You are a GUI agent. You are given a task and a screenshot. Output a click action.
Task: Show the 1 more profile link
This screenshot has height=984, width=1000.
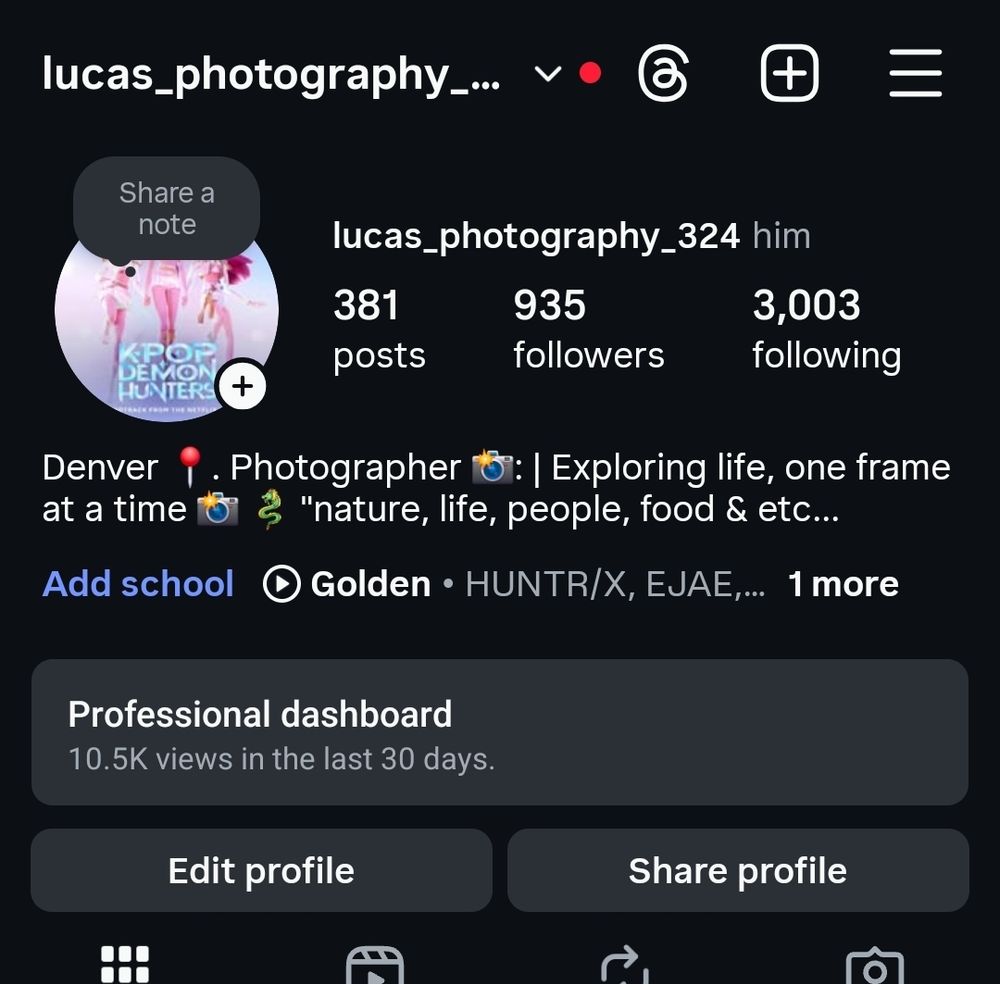843,584
